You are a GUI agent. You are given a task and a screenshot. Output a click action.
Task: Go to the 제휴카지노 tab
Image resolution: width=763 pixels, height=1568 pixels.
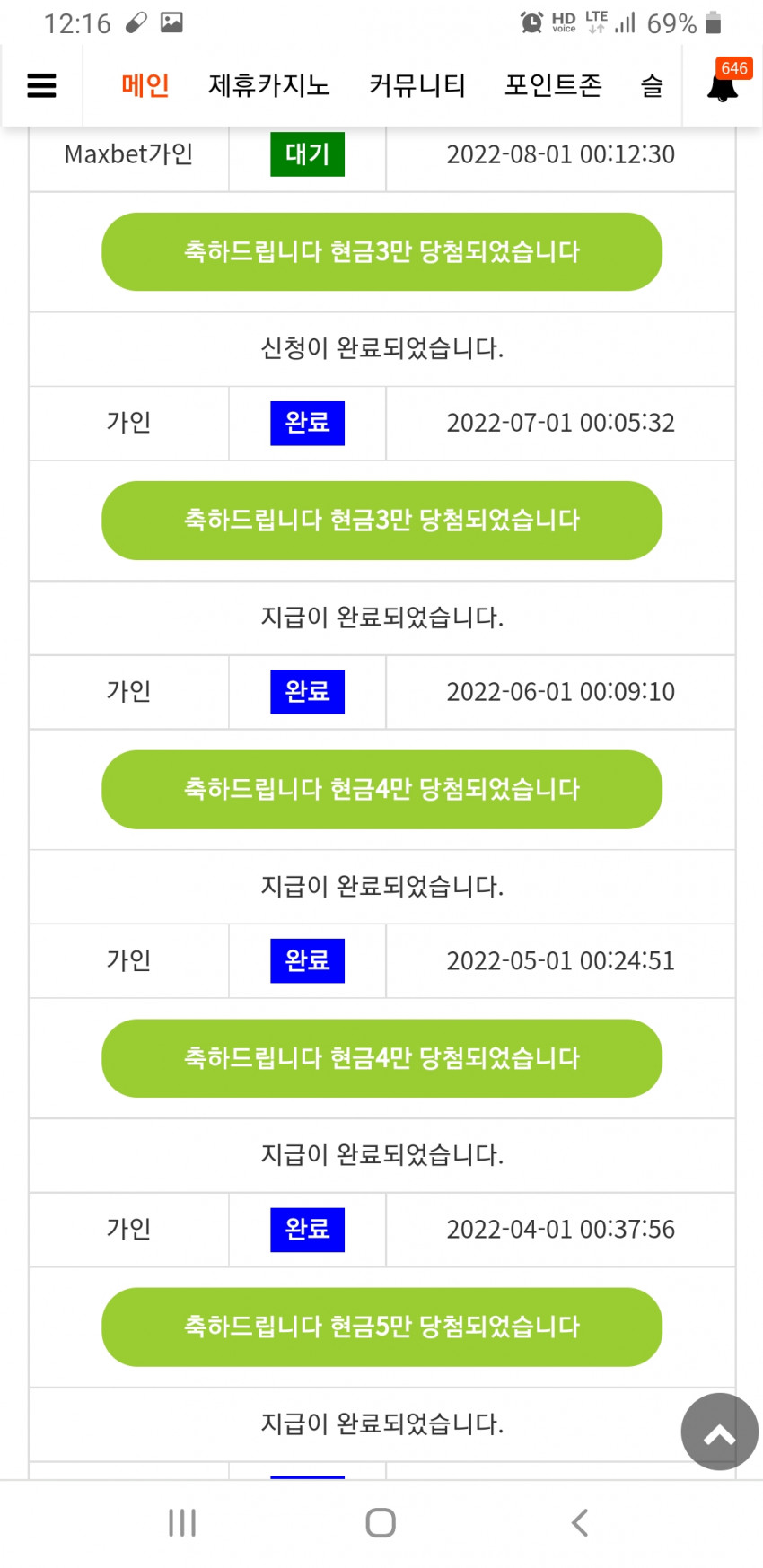(x=269, y=85)
